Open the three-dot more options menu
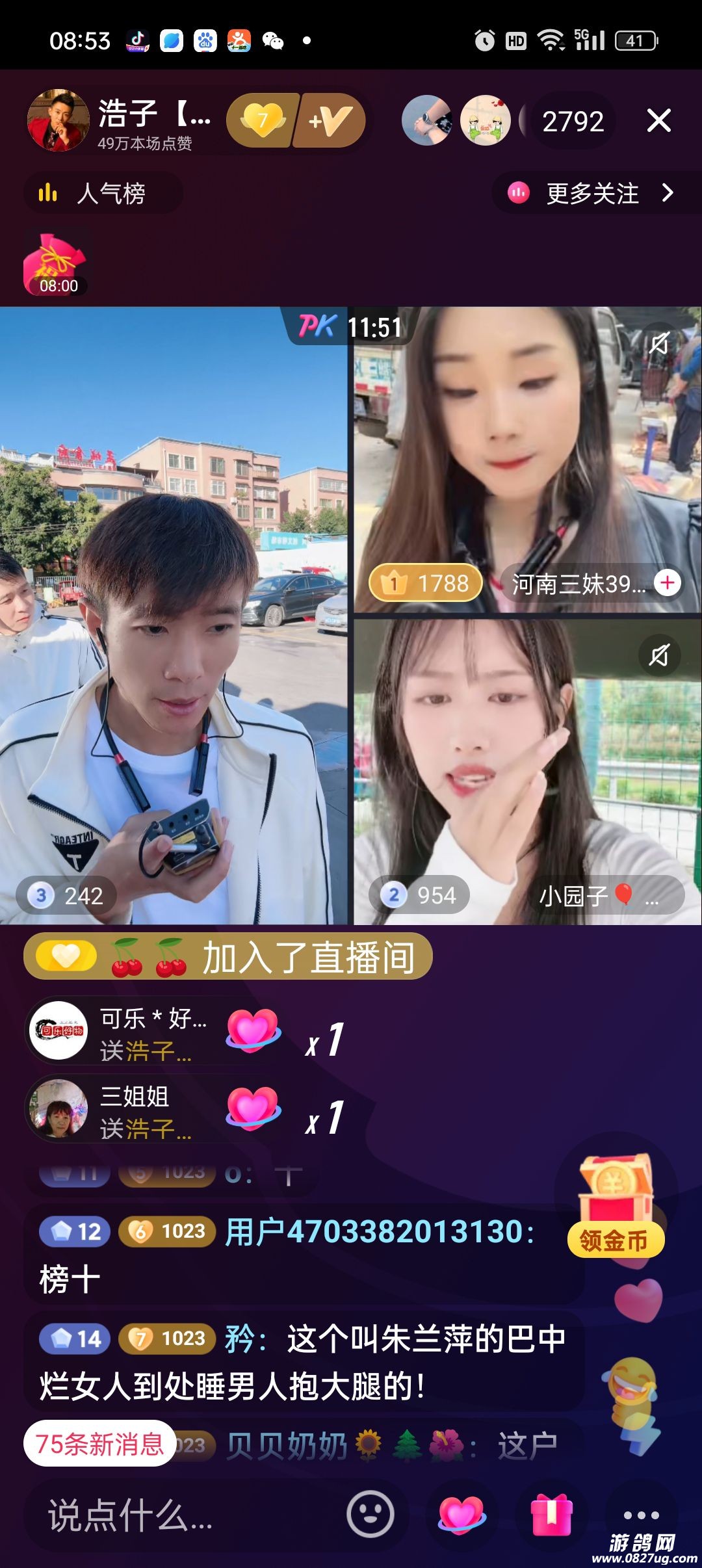702x1568 pixels. pos(641,1514)
